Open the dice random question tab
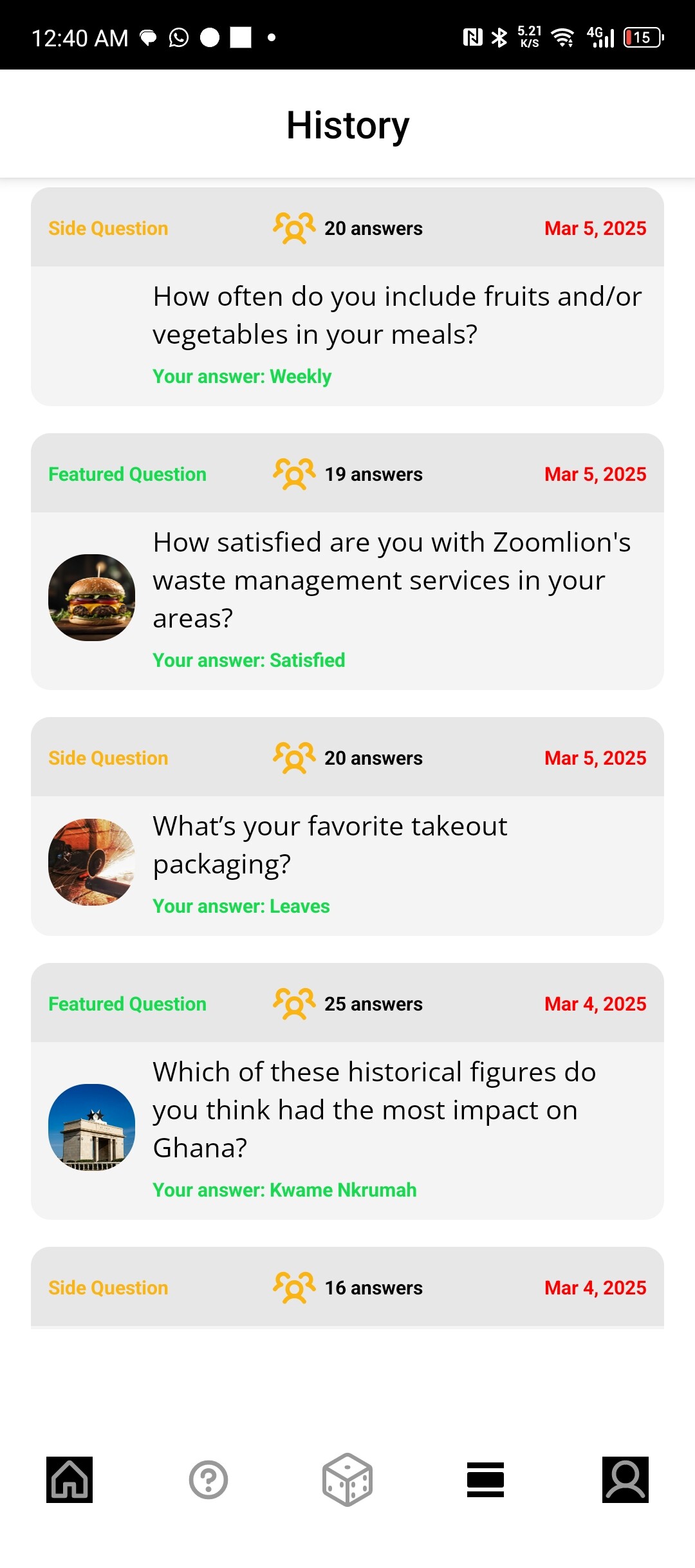The width and height of the screenshot is (695, 1568). [x=347, y=1479]
